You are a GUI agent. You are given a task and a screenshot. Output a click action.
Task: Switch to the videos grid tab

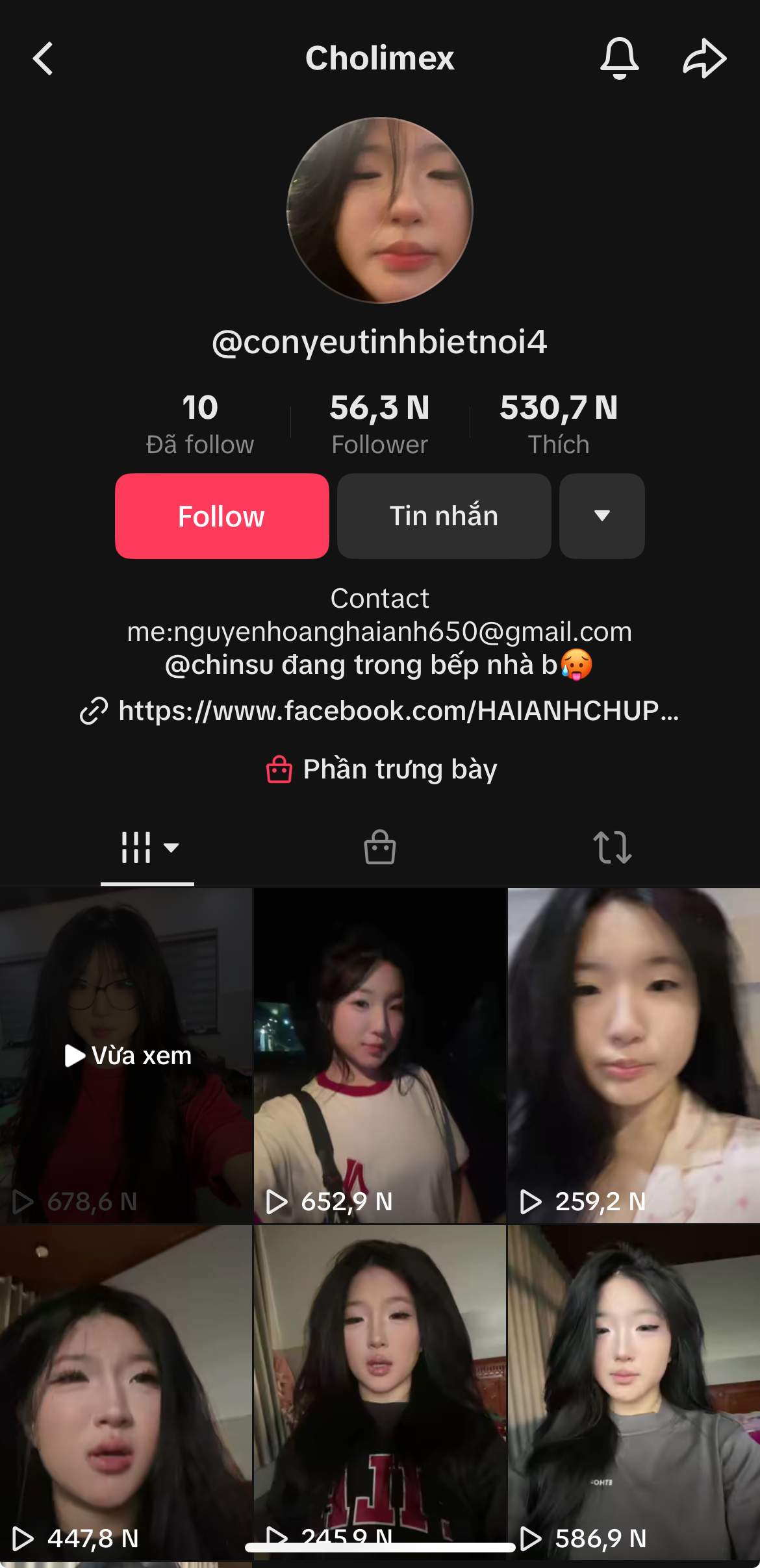(147, 847)
